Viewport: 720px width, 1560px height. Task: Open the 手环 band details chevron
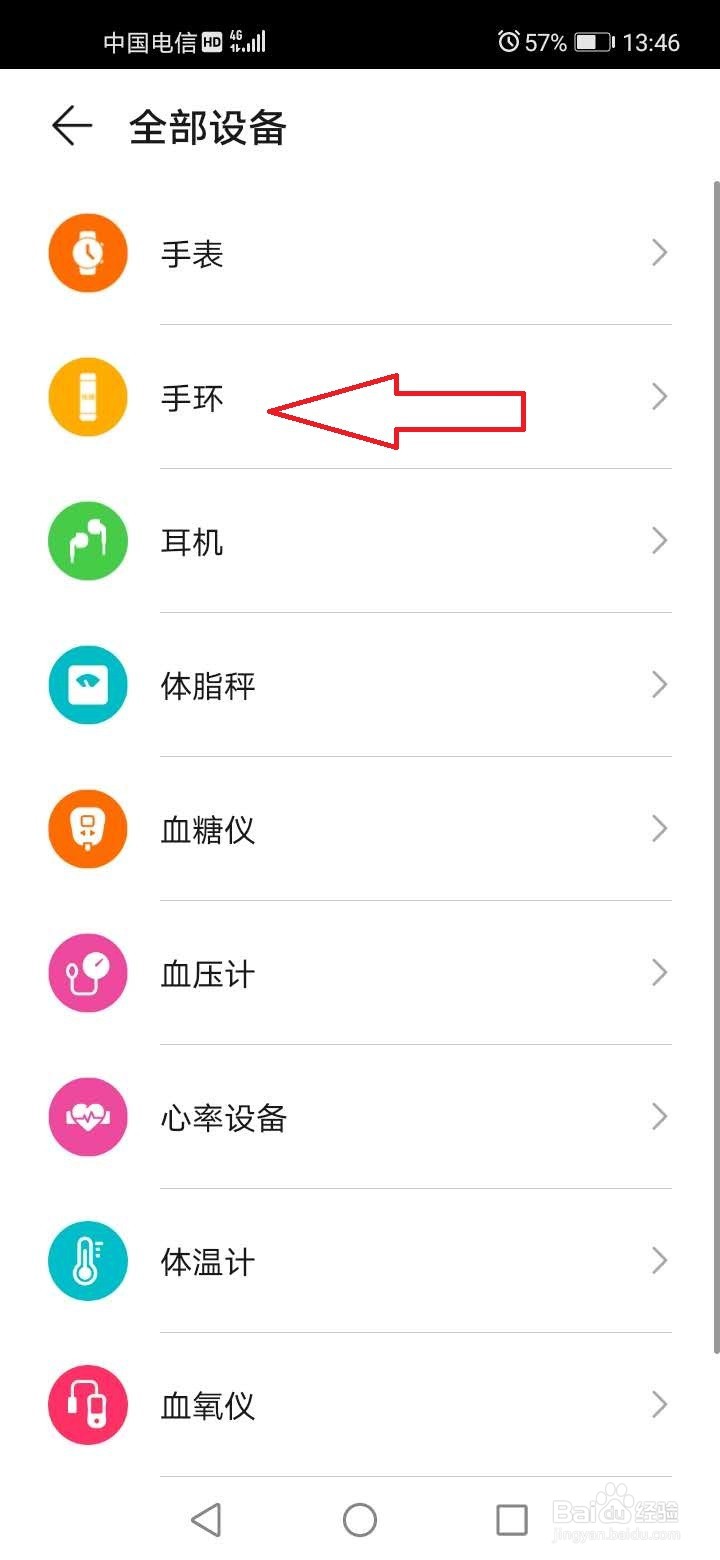[659, 397]
